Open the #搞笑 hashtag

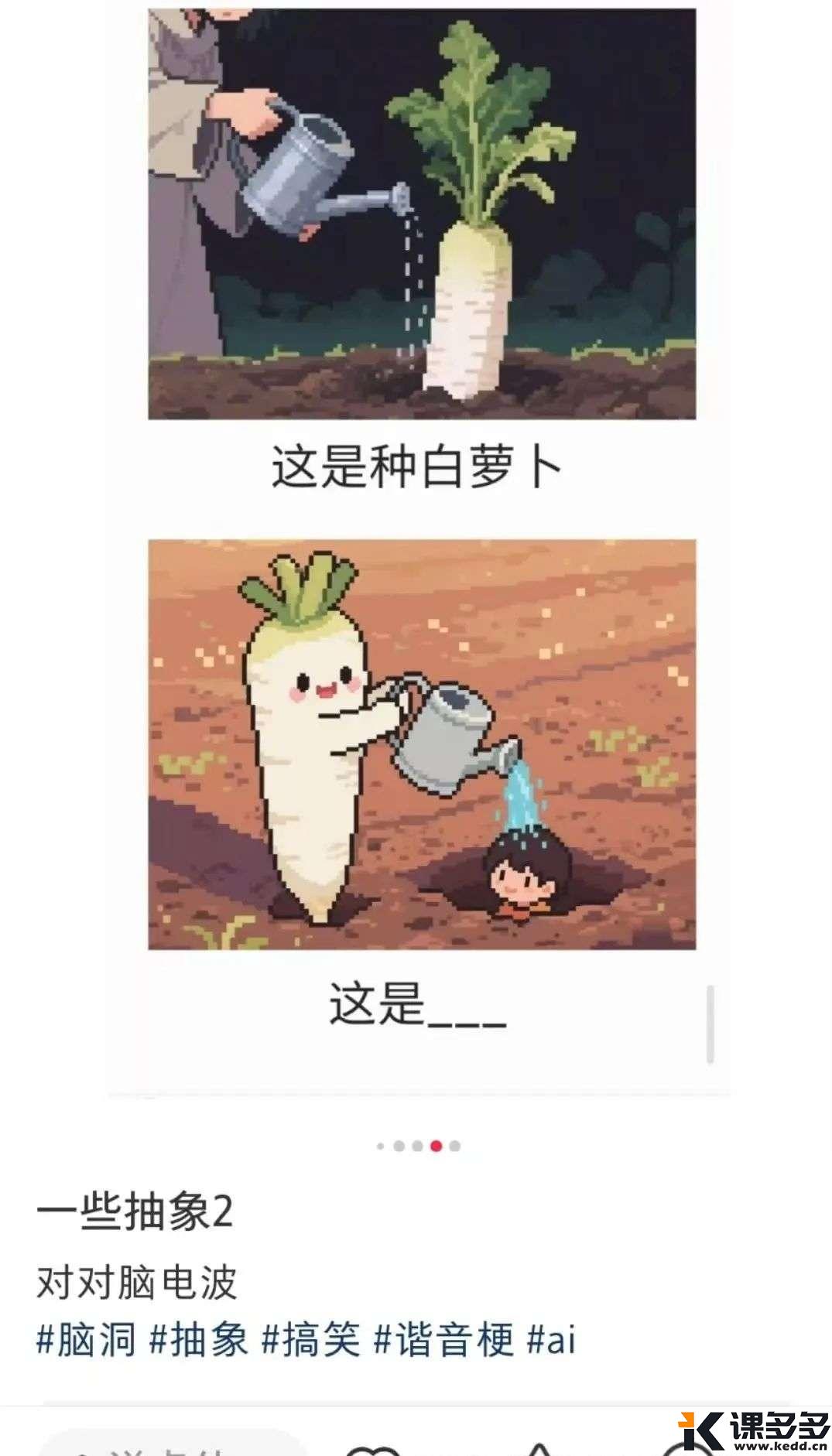pyautogui.click(x=311, y=1340)
